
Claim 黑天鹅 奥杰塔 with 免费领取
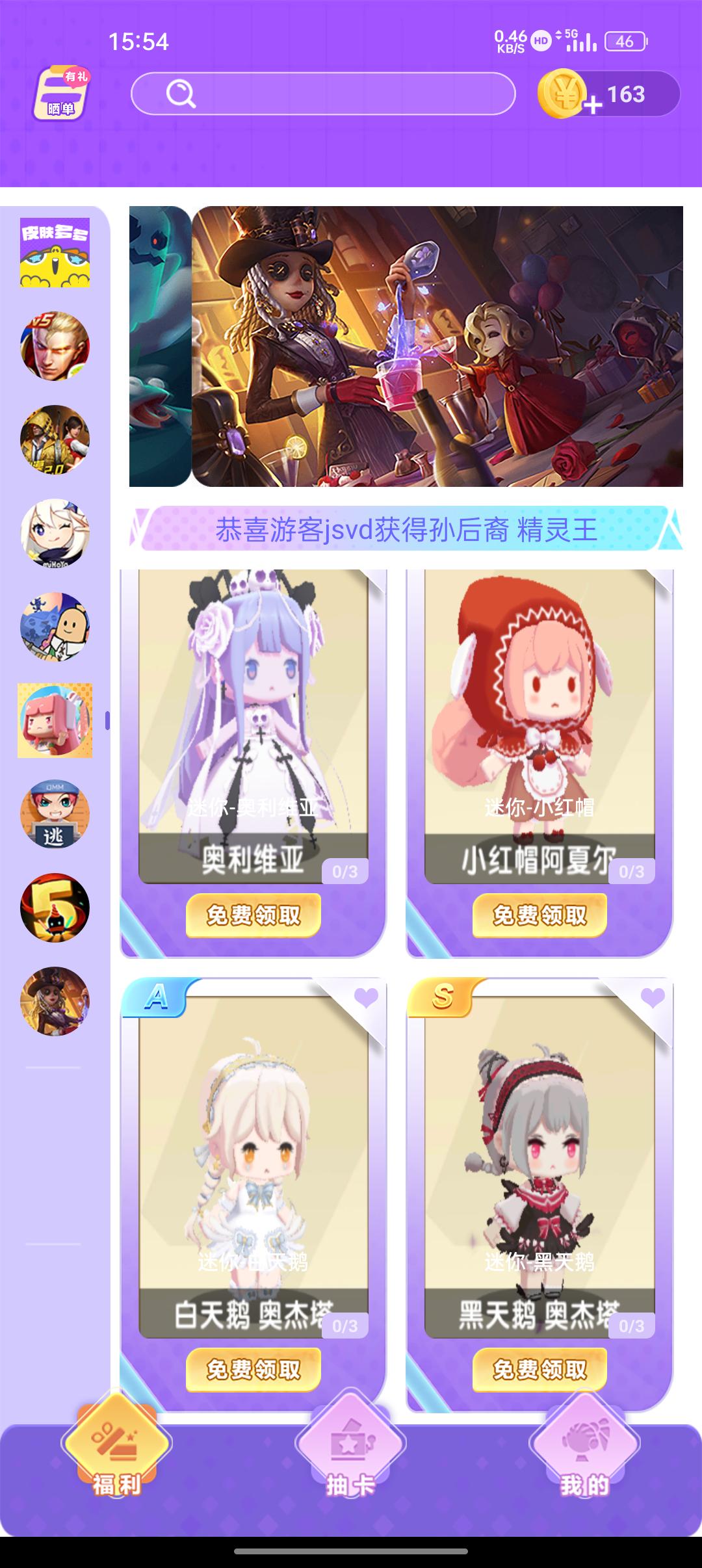(539, 1369)
